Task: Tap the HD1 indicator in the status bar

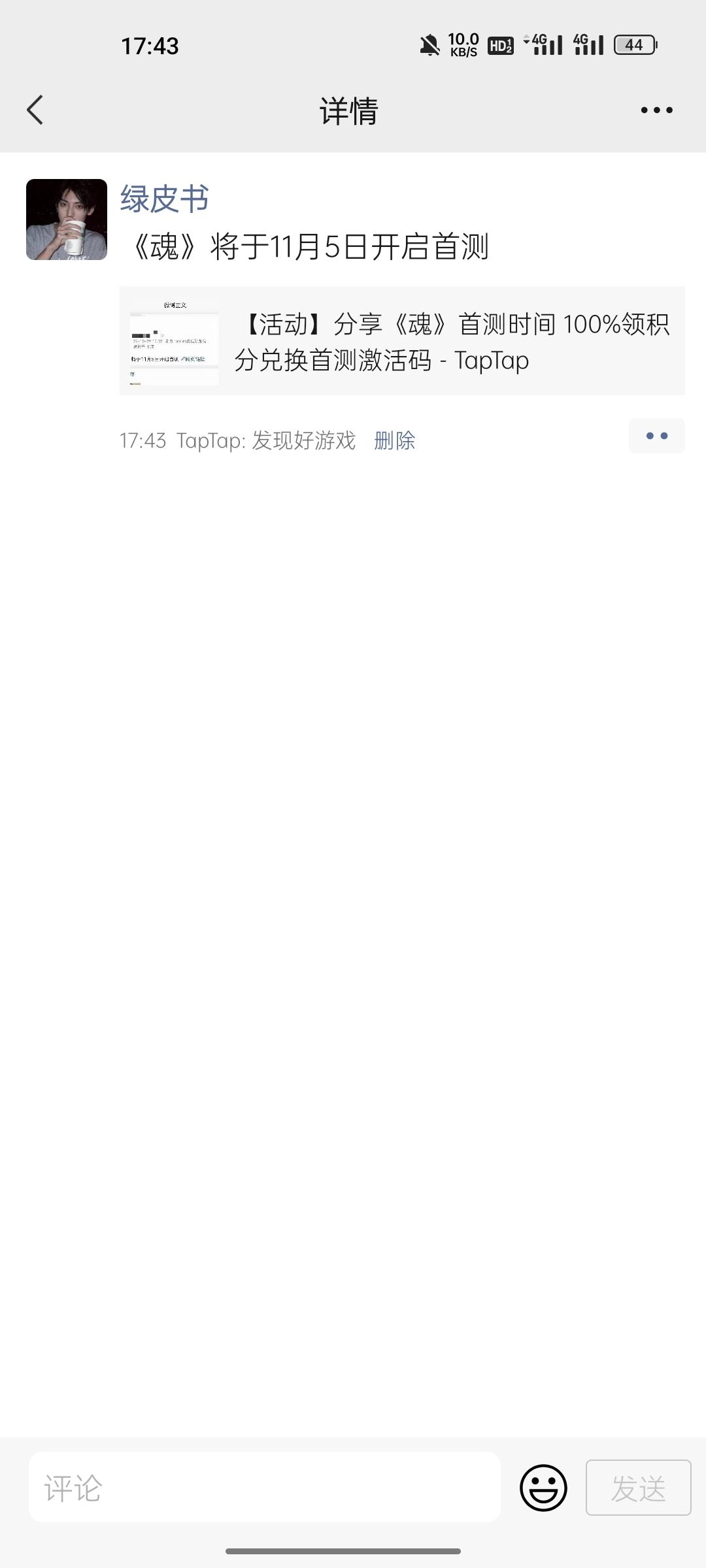Action: [x=499, y=44]
